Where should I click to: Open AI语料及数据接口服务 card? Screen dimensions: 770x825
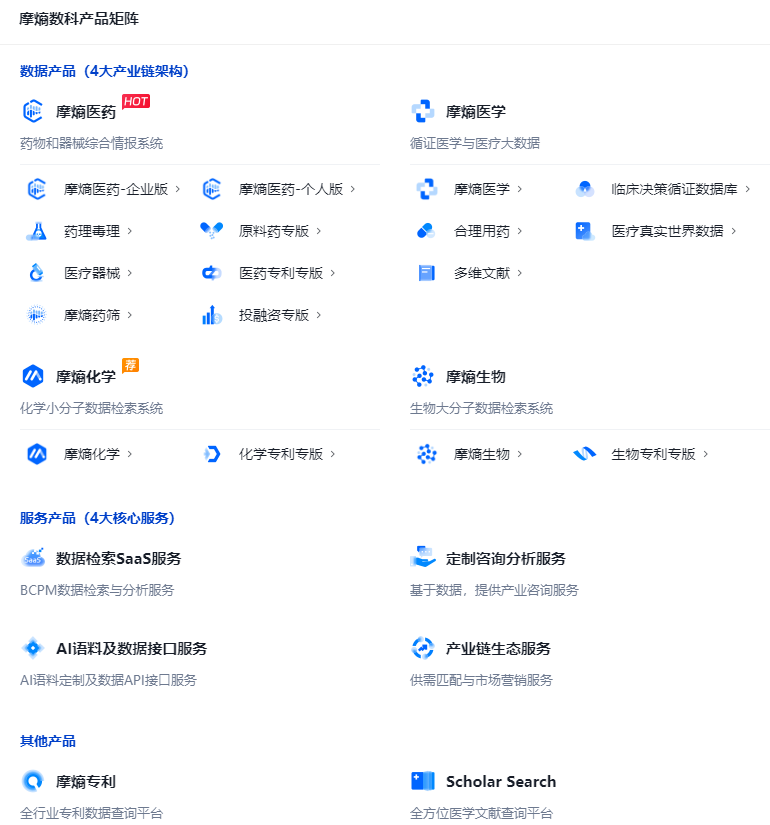click(x=131, y=648)
